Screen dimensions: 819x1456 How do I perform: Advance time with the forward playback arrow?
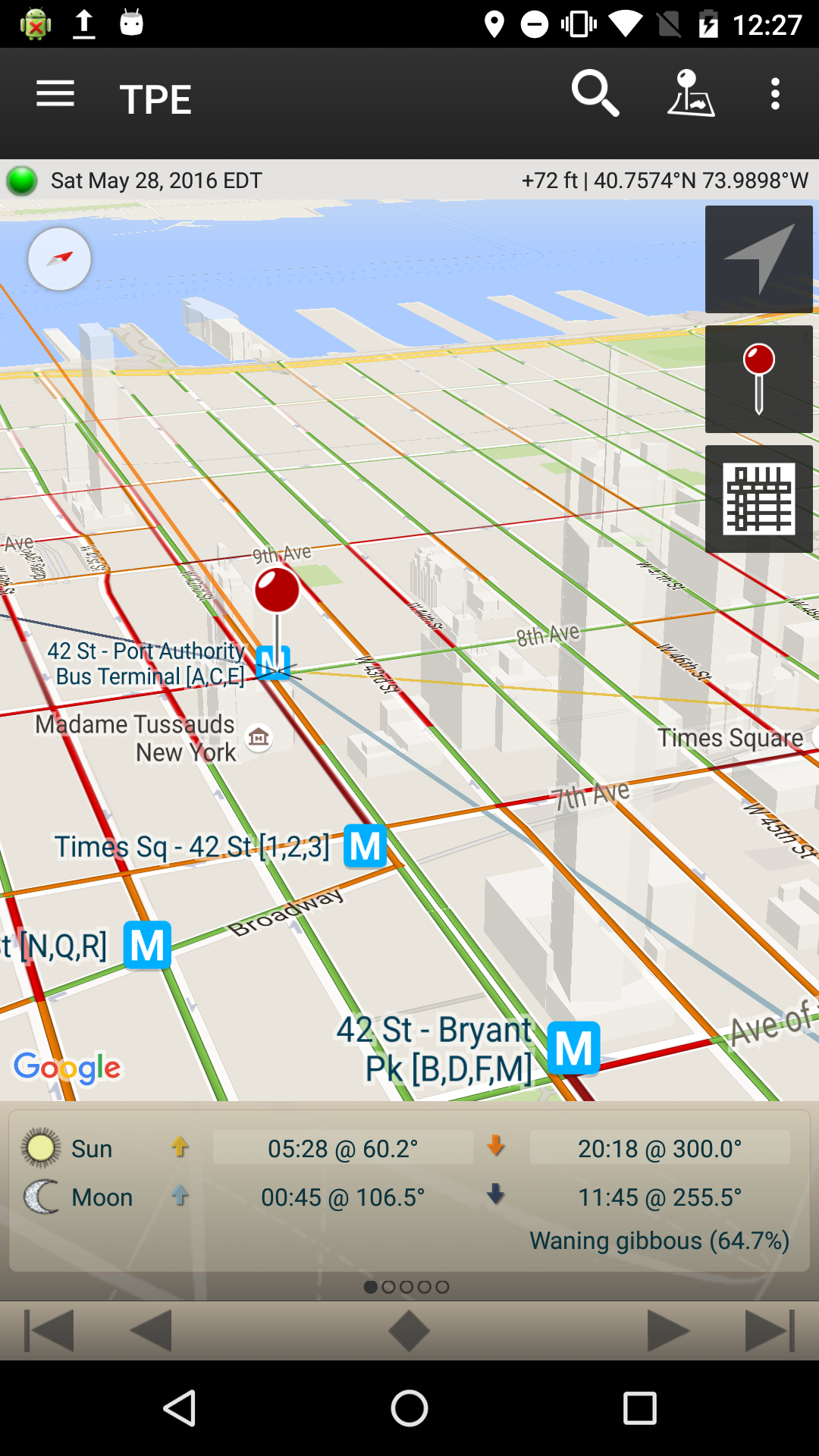pyautogui.click(x=666, y=1330)
